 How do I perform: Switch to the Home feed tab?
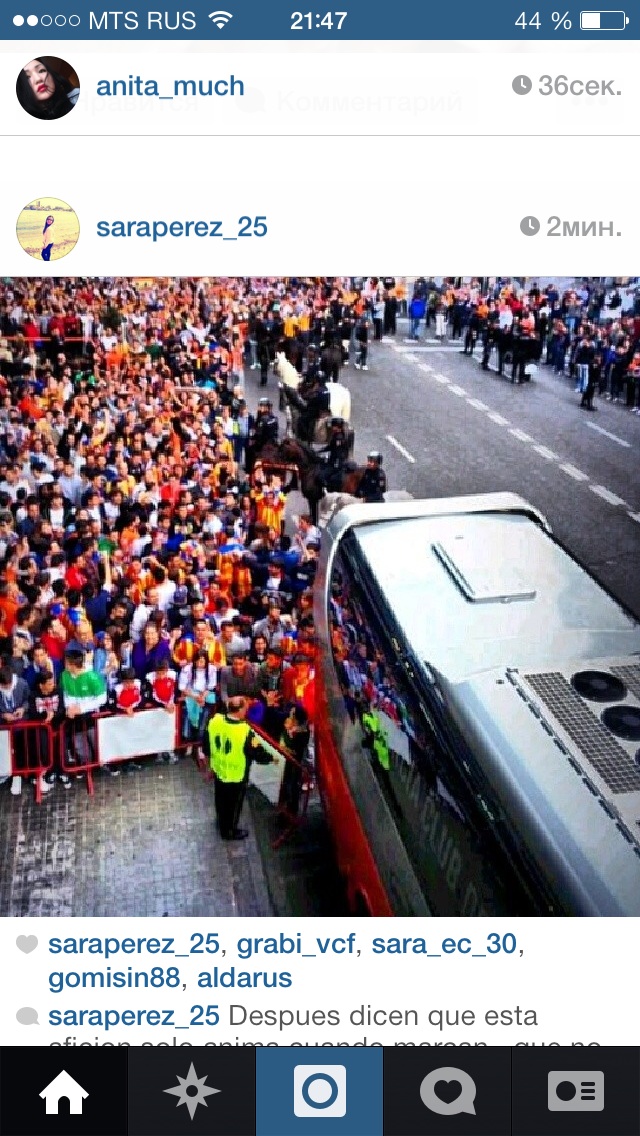pyautogui.click(x=64, y=1091)
